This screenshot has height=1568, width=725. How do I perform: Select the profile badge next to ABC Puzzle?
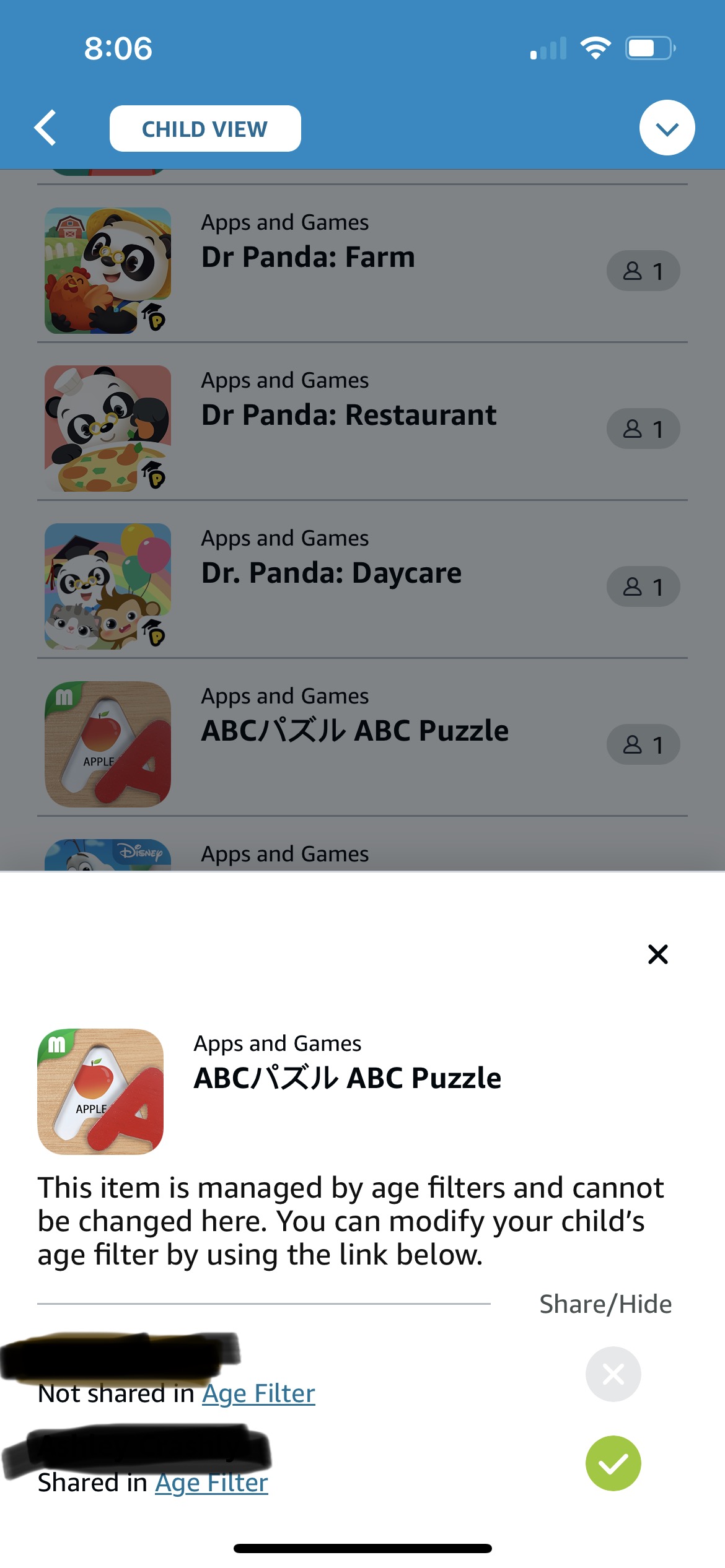(x=643, y=744)
